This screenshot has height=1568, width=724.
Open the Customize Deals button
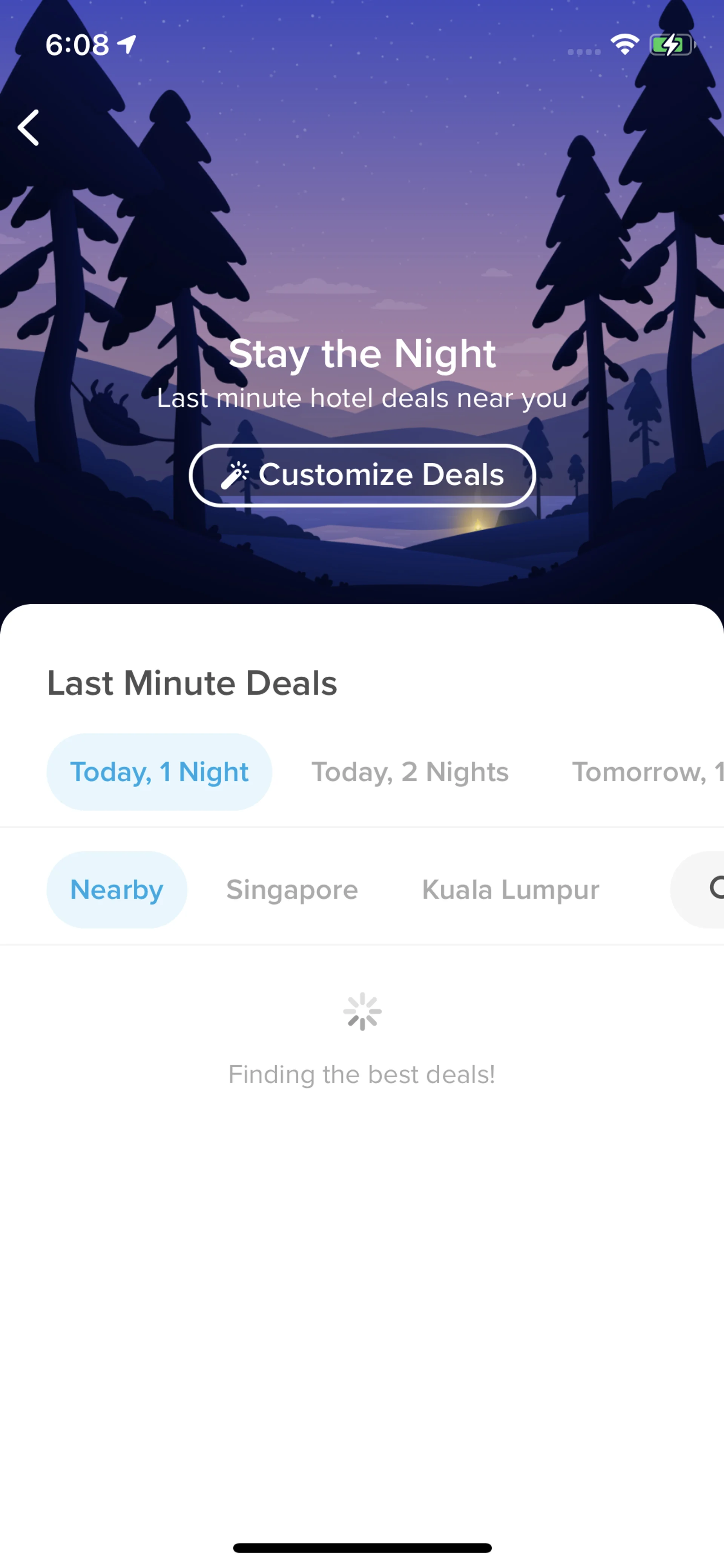pos(363,475)
